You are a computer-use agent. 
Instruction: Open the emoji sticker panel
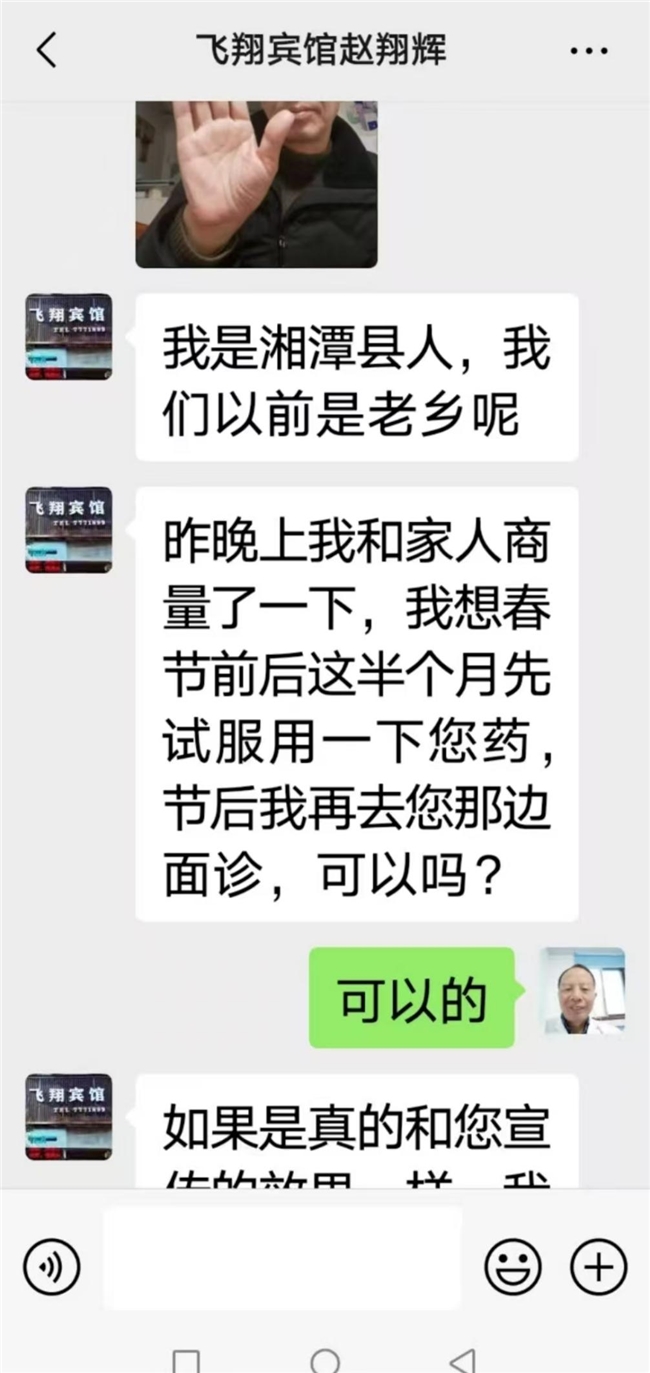pos(513,1268)
